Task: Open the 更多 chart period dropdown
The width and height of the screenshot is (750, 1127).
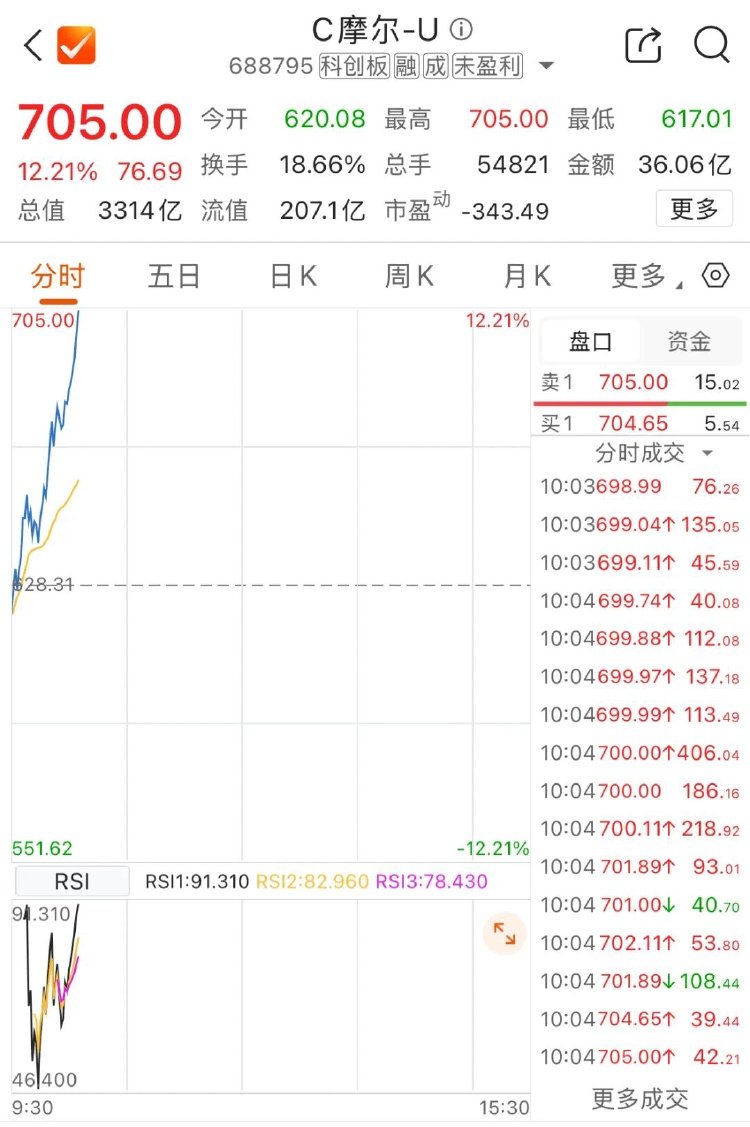Action: click(645, 277)
